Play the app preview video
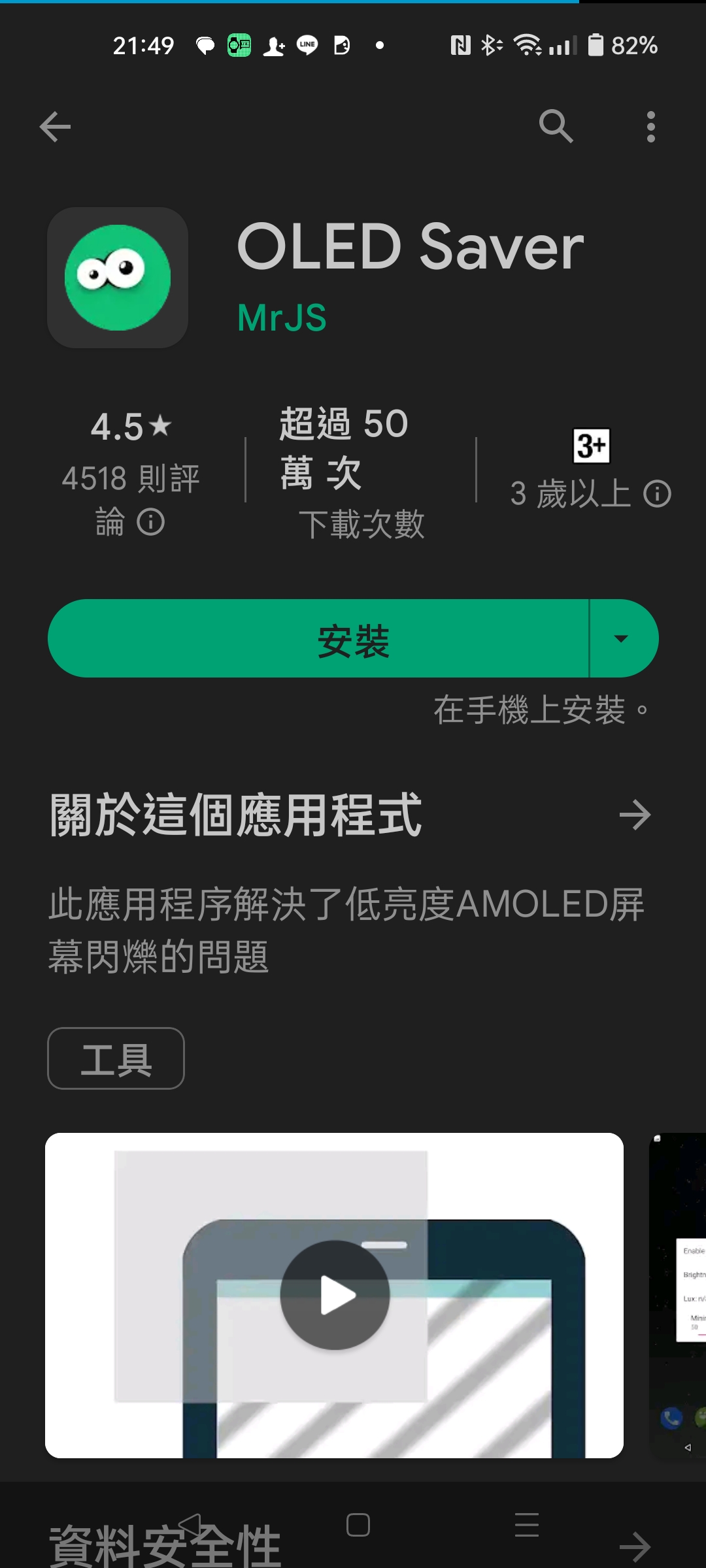The height and width of the screenshot is (1568, 706). click(335, 1295)
